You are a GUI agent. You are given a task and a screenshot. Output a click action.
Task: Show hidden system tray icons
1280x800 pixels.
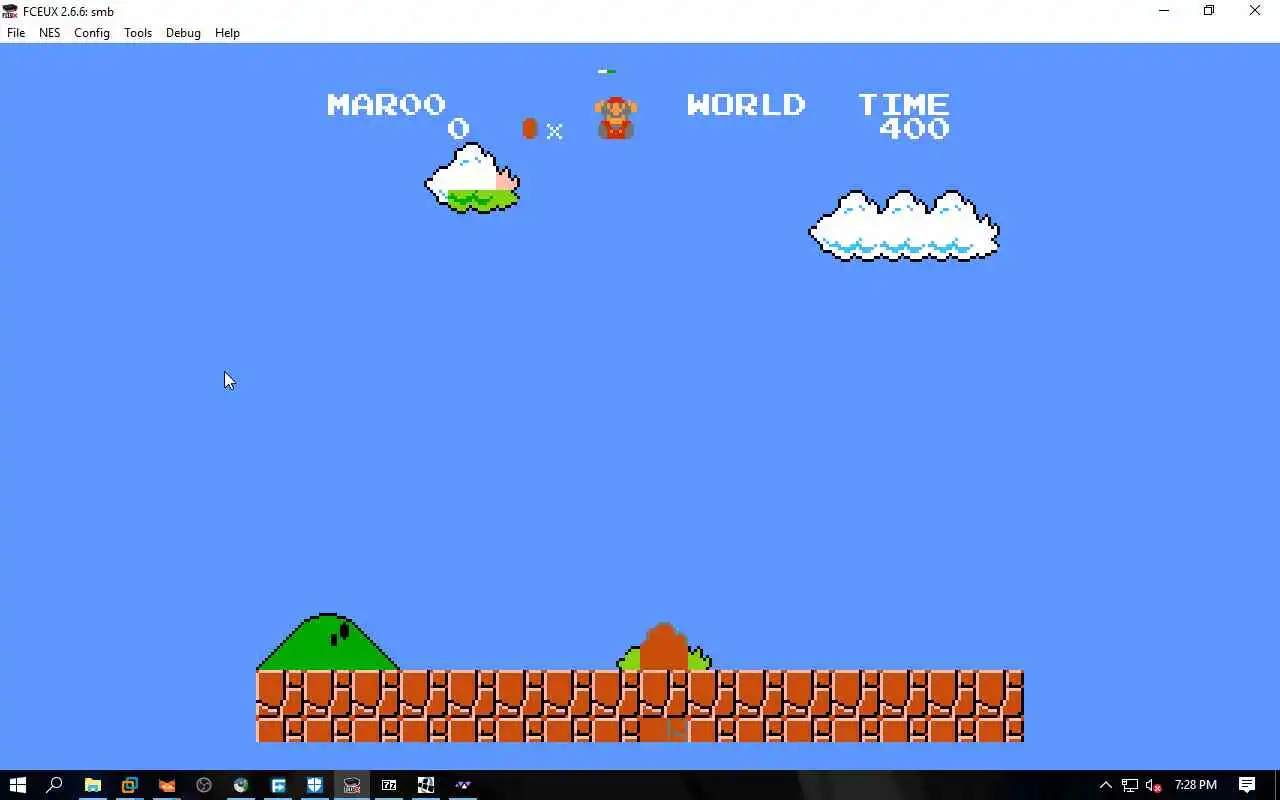pyautogui.click(x=1105, y=785)
